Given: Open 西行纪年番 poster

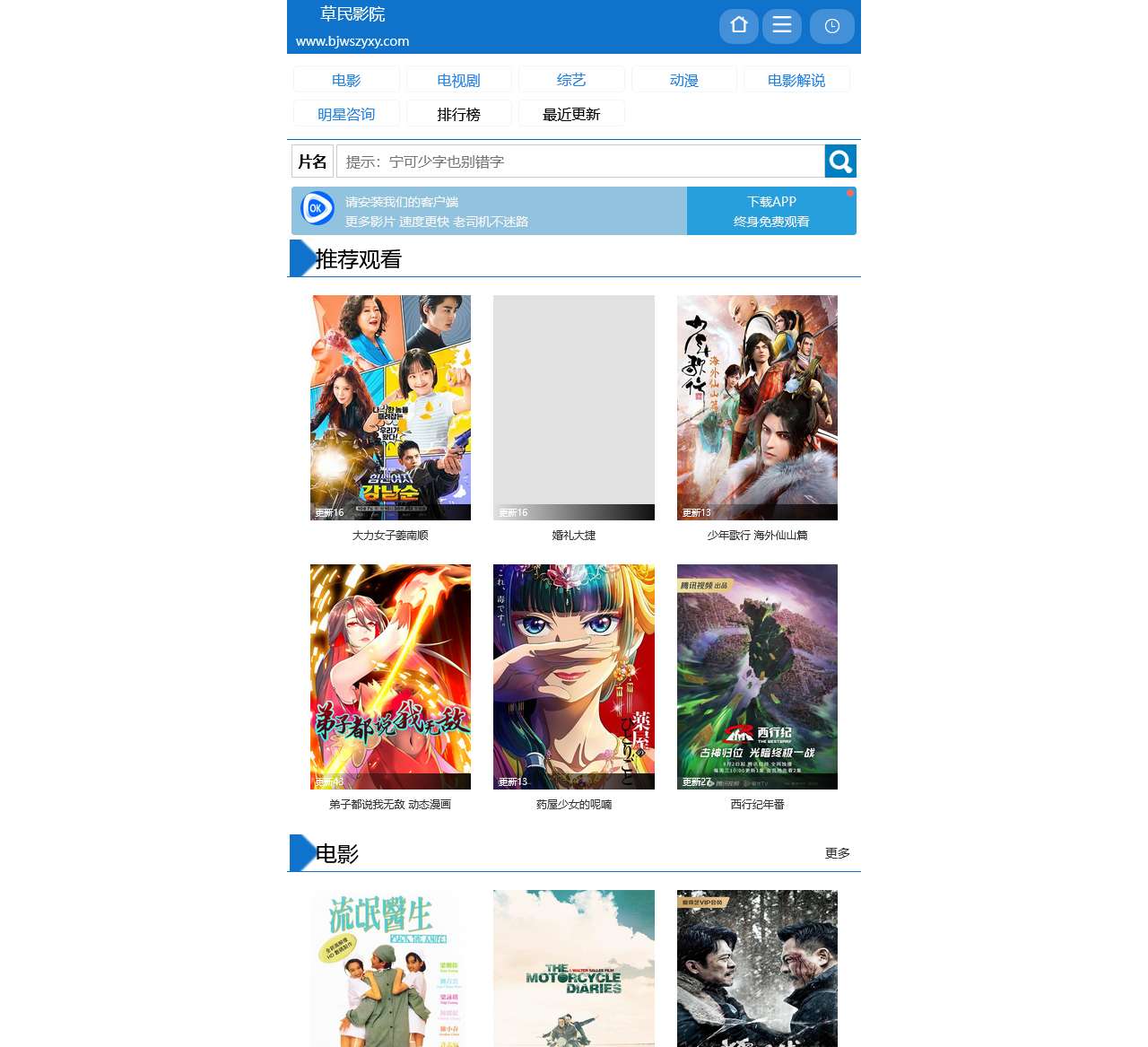Looking at the screenshot, I should point(757,676).
